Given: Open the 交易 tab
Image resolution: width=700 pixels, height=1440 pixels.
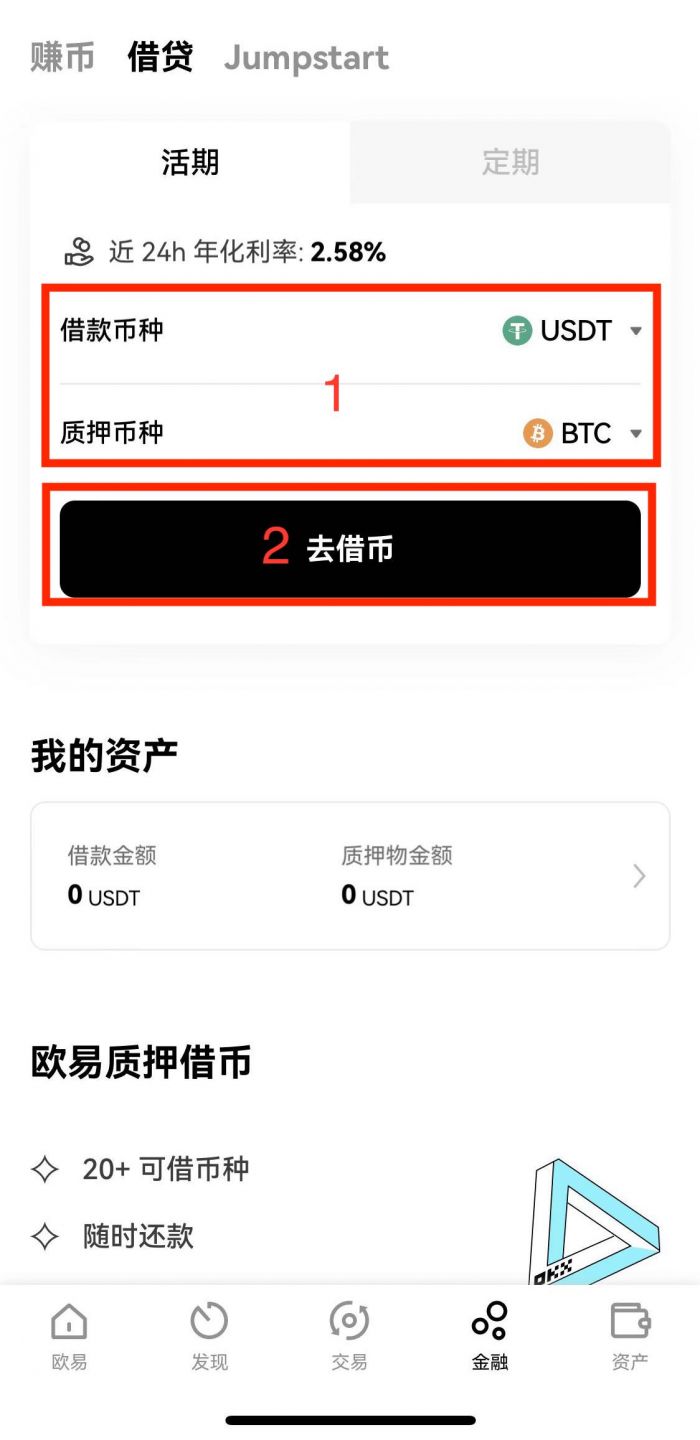Looking at the screenshot, I should coord(349,1335).
